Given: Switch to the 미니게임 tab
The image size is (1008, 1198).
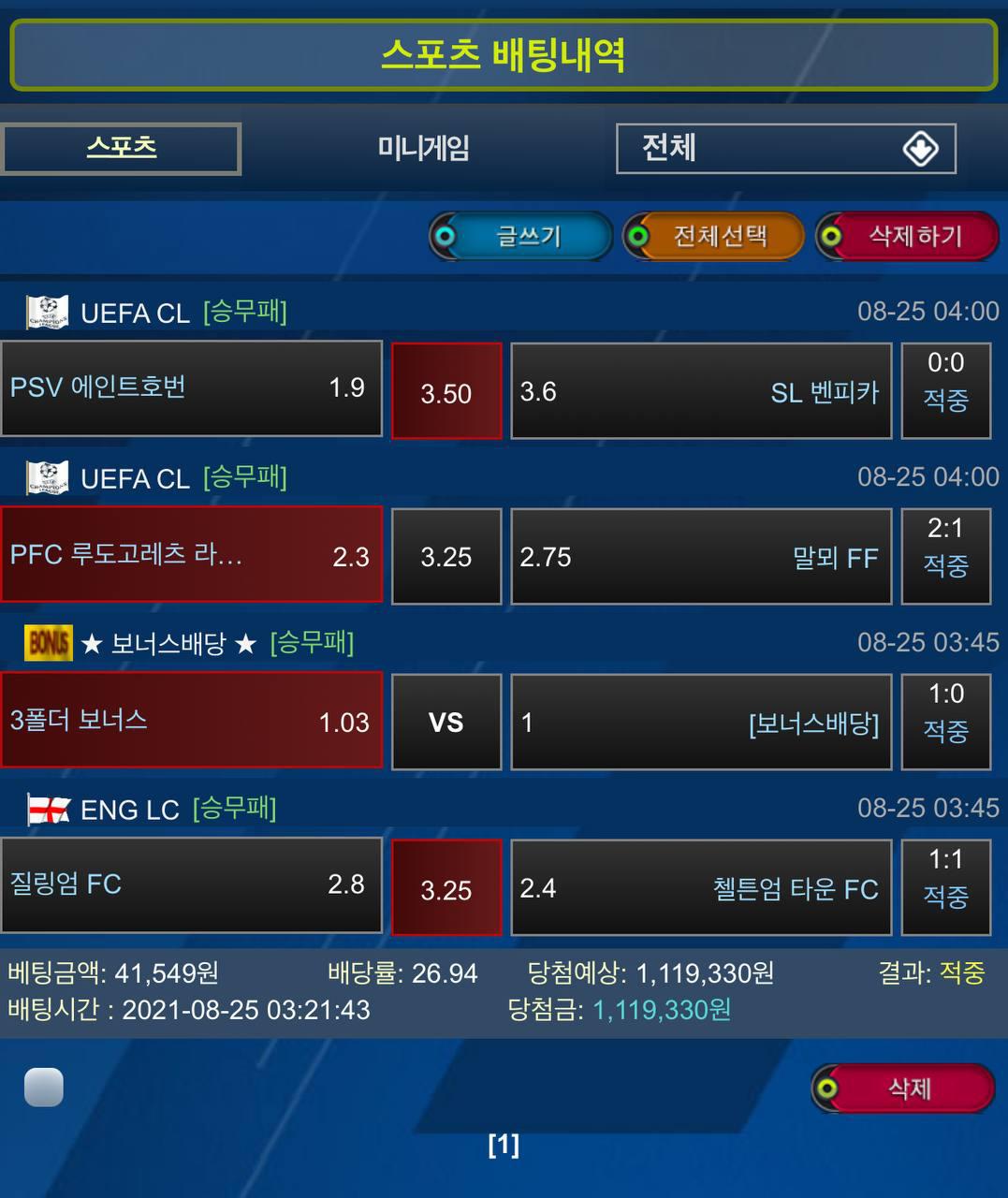Looking at the screenshot, I should point(423,148).
